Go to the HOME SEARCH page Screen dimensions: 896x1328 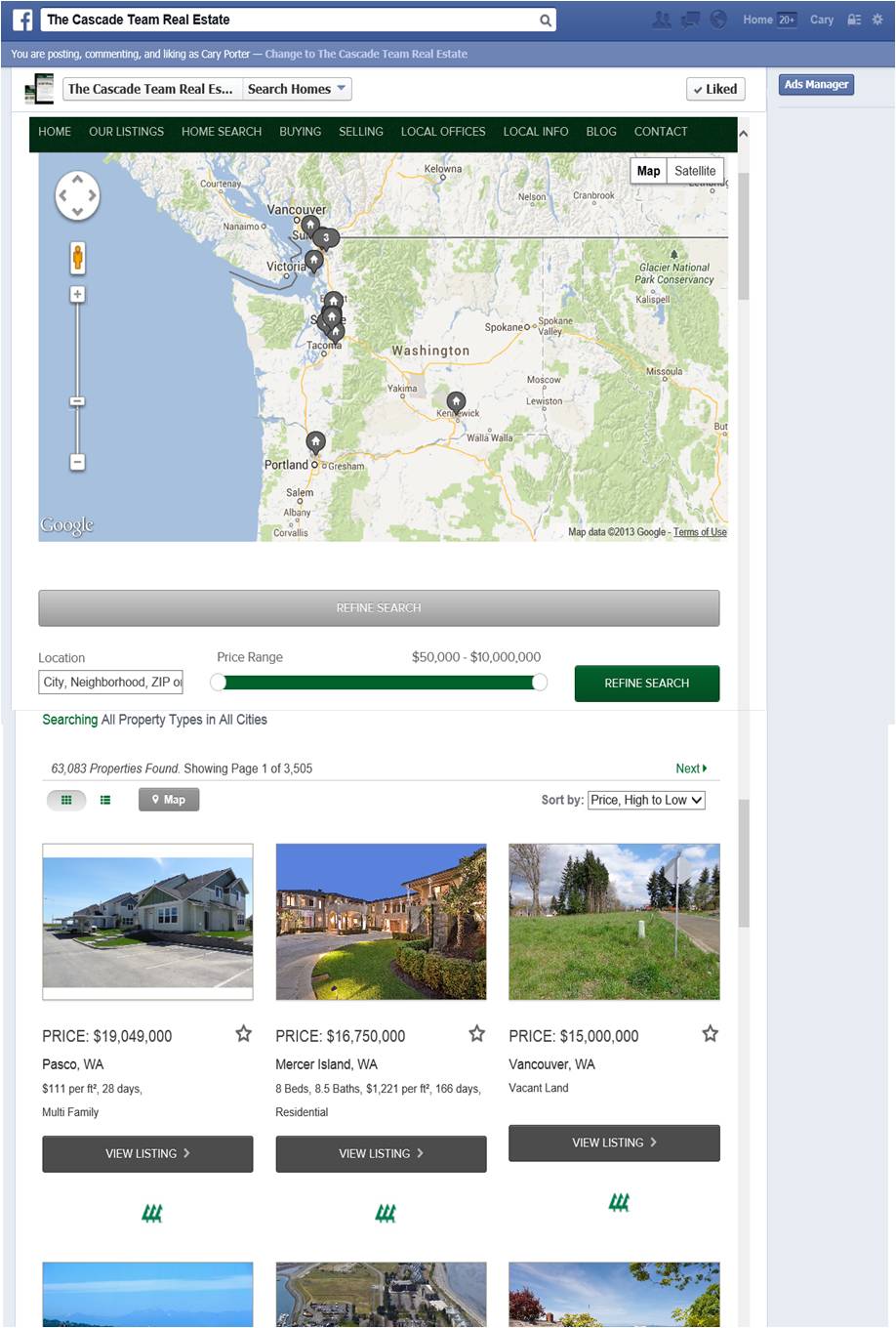(222, 132)
